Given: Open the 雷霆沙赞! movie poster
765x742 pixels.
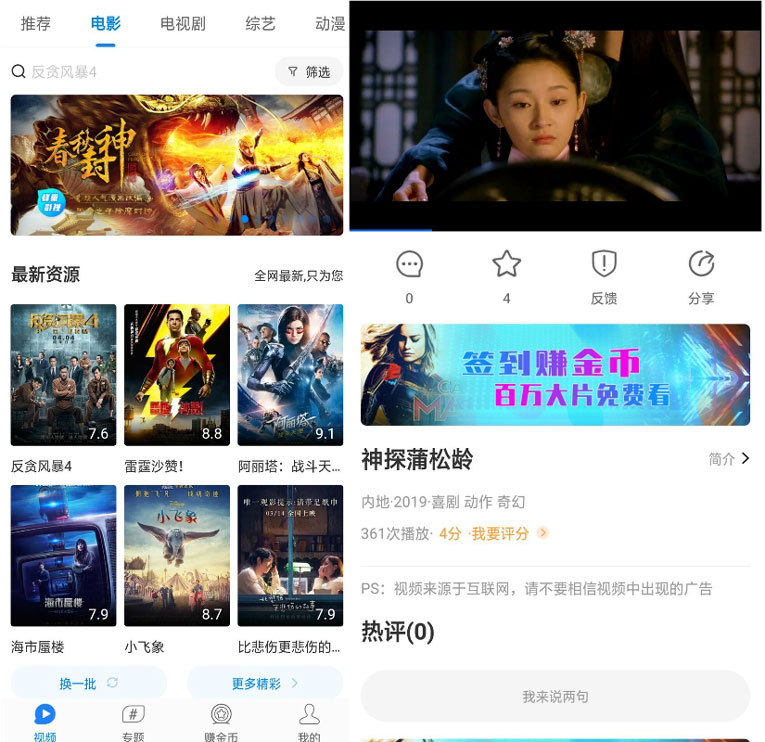Looking at the screenshot, I should [x=177, y=375].
